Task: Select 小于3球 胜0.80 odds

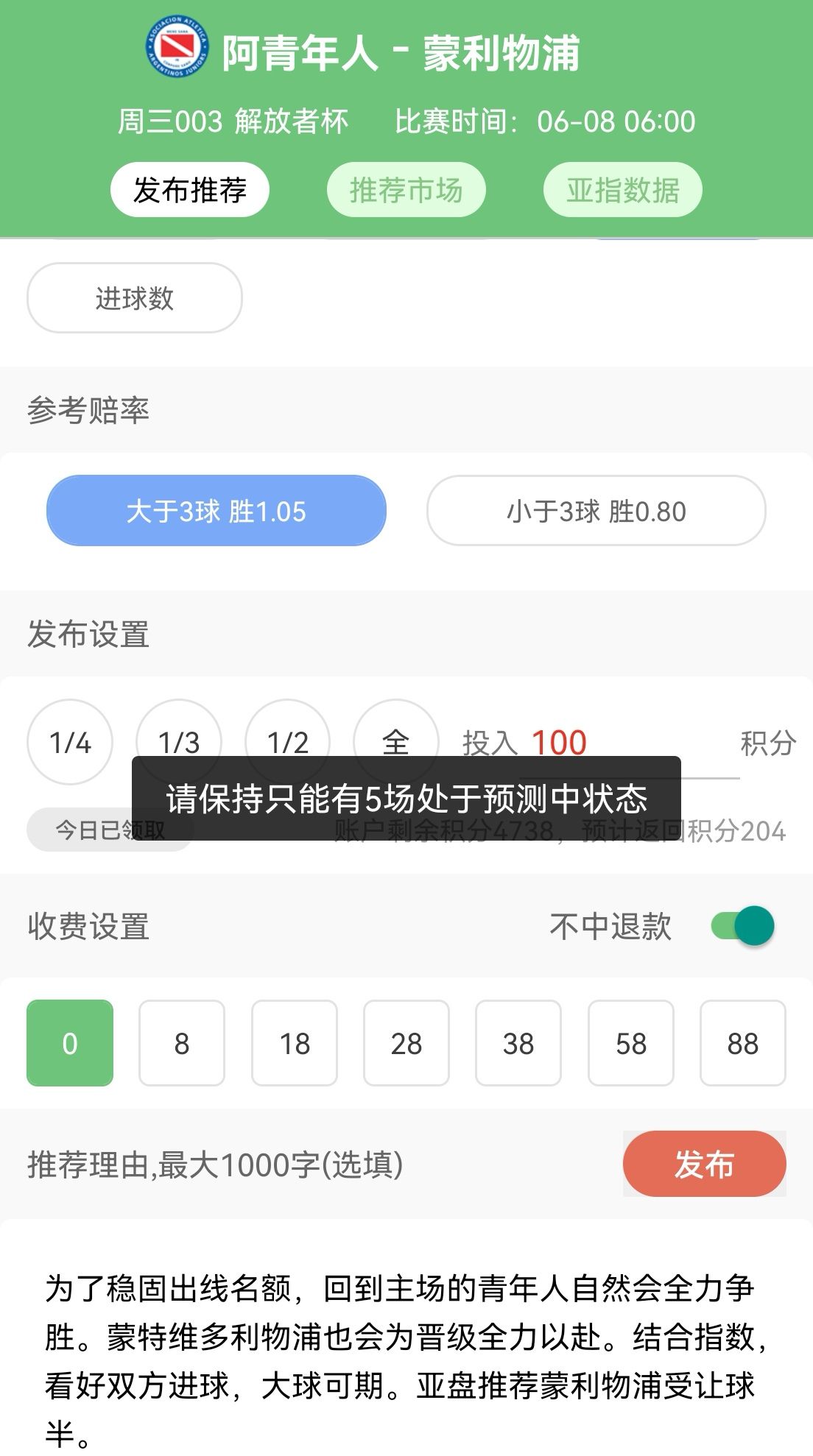Action: (596, 511)
